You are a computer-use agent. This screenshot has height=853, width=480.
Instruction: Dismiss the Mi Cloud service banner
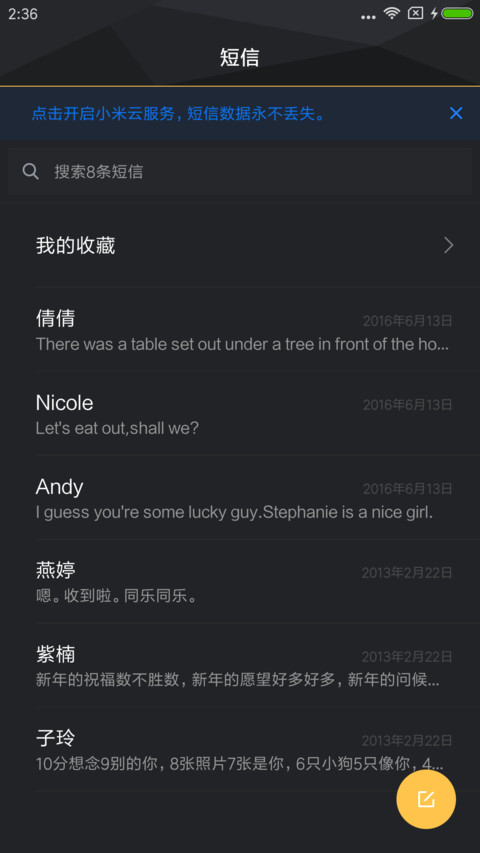[x=456, y=113]
